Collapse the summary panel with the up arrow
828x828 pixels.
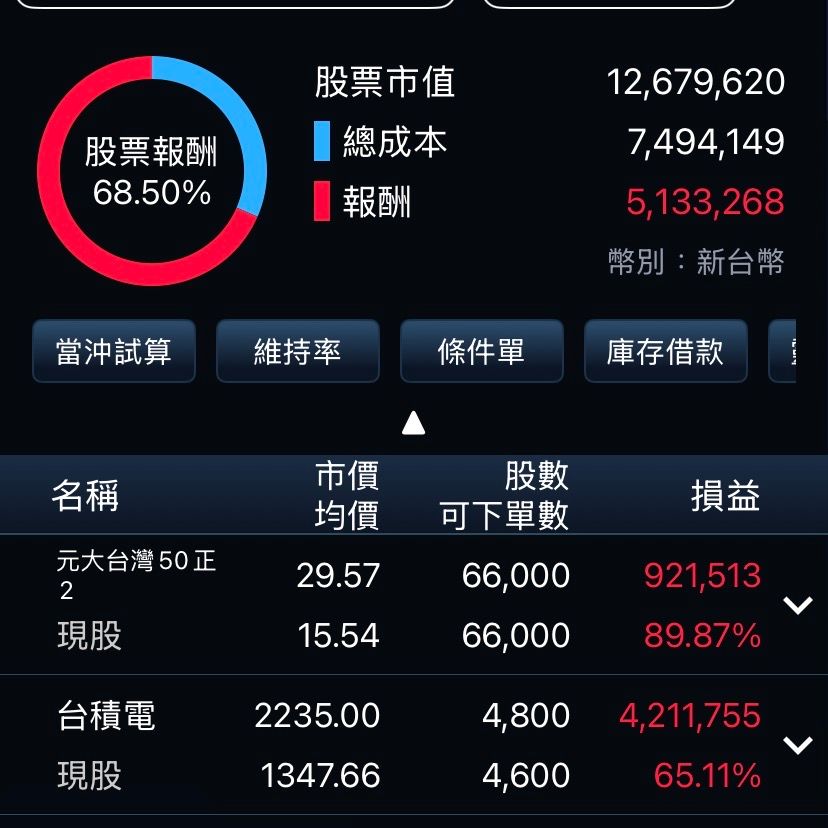[x=413, y=424]
